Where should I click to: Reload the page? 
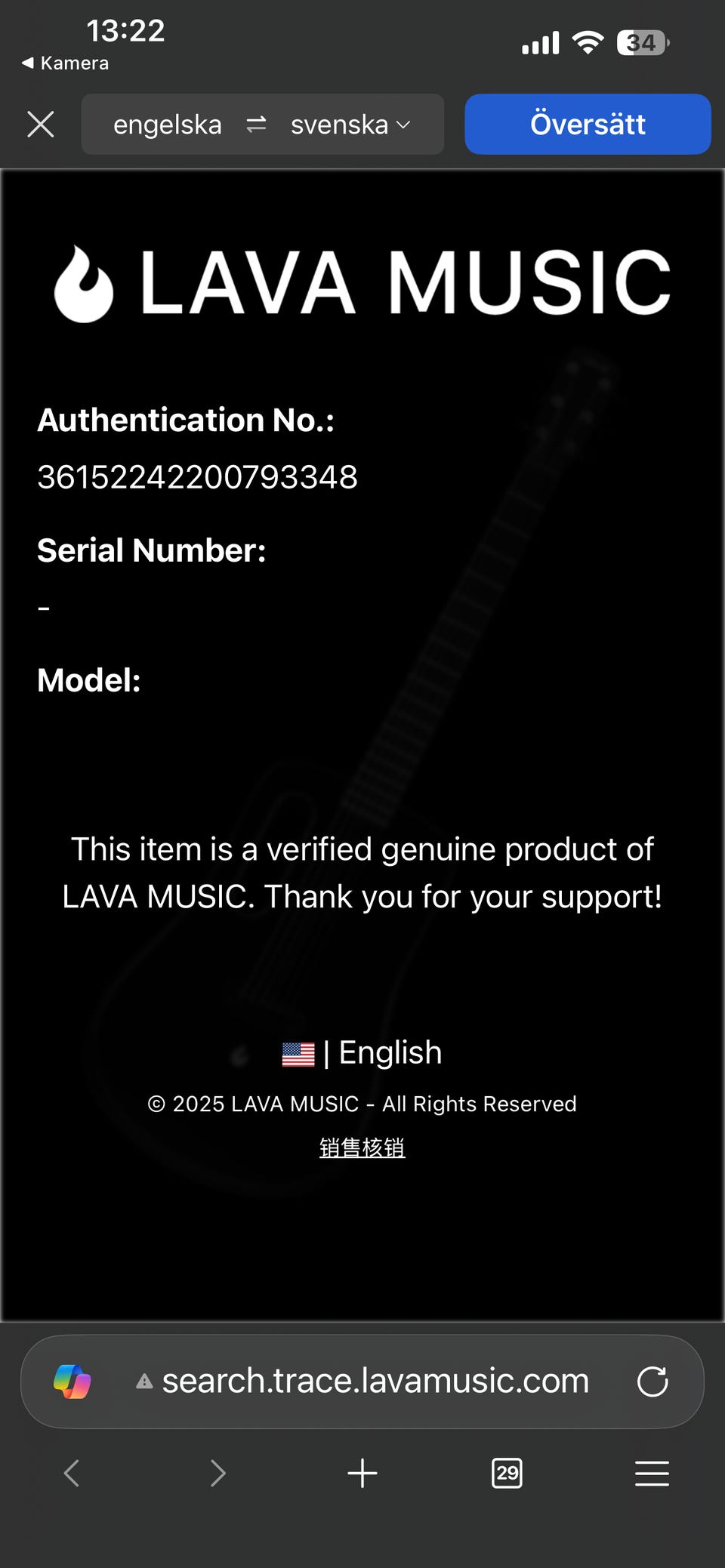652,1382
